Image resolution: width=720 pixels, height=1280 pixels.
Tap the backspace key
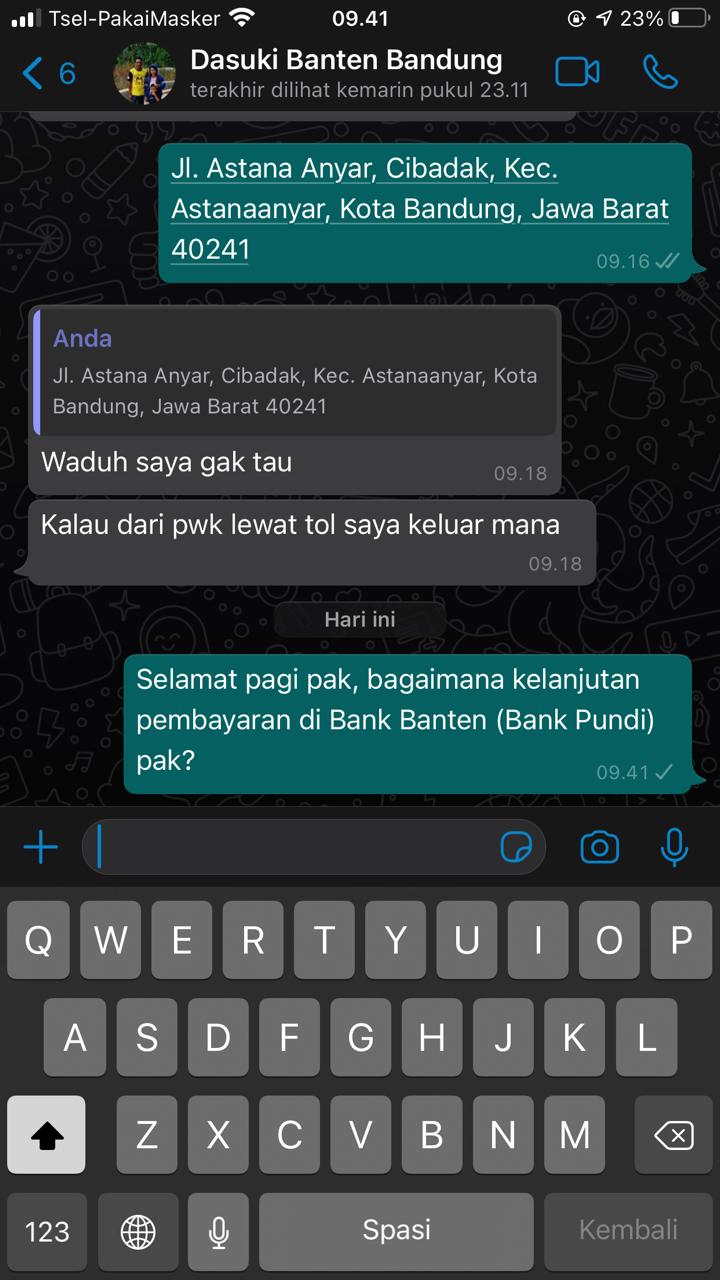673,1135
